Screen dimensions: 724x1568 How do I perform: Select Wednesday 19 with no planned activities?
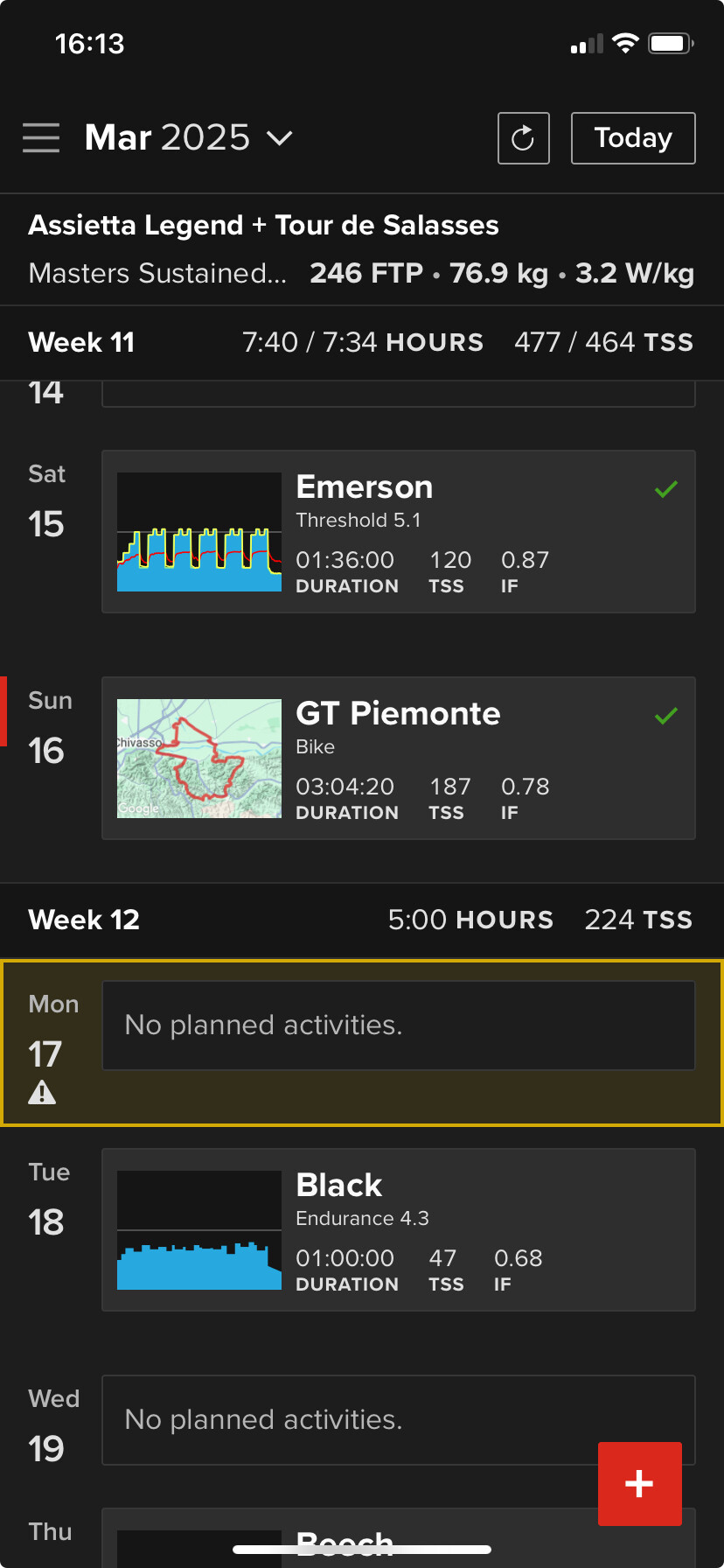click(350, 1419)
